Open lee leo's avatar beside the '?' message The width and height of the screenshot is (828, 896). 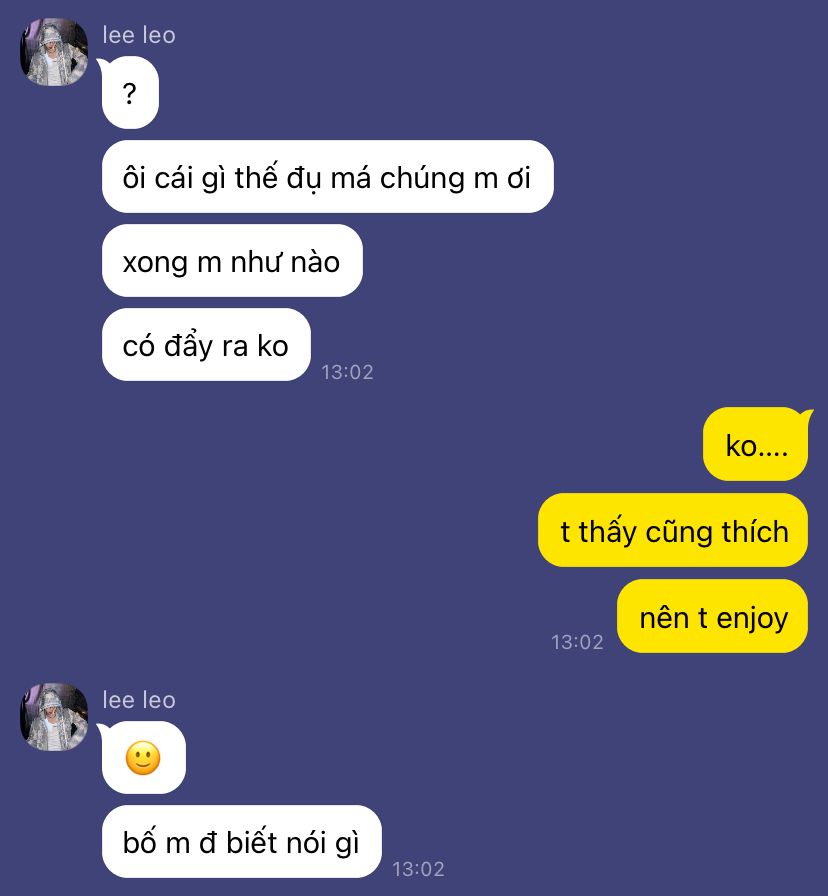[x=54, y=52]
